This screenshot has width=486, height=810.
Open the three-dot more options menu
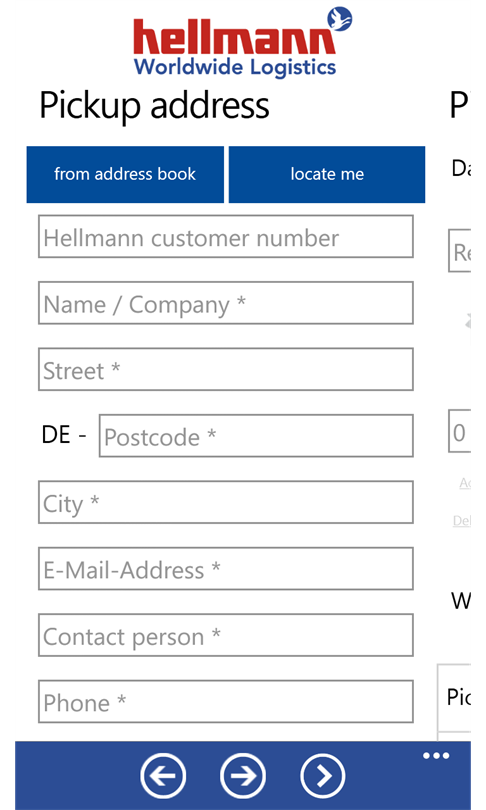pos(436,756)
